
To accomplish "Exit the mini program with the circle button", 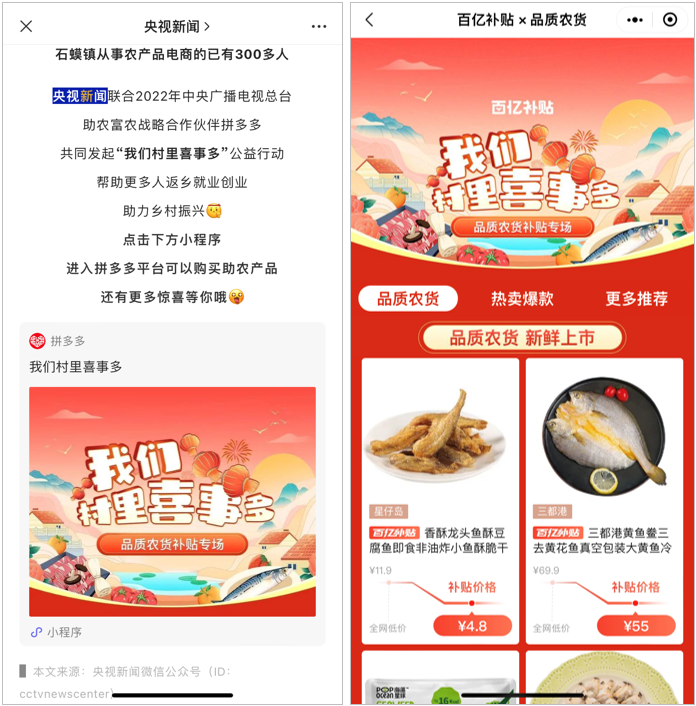I will pos(669,20).
